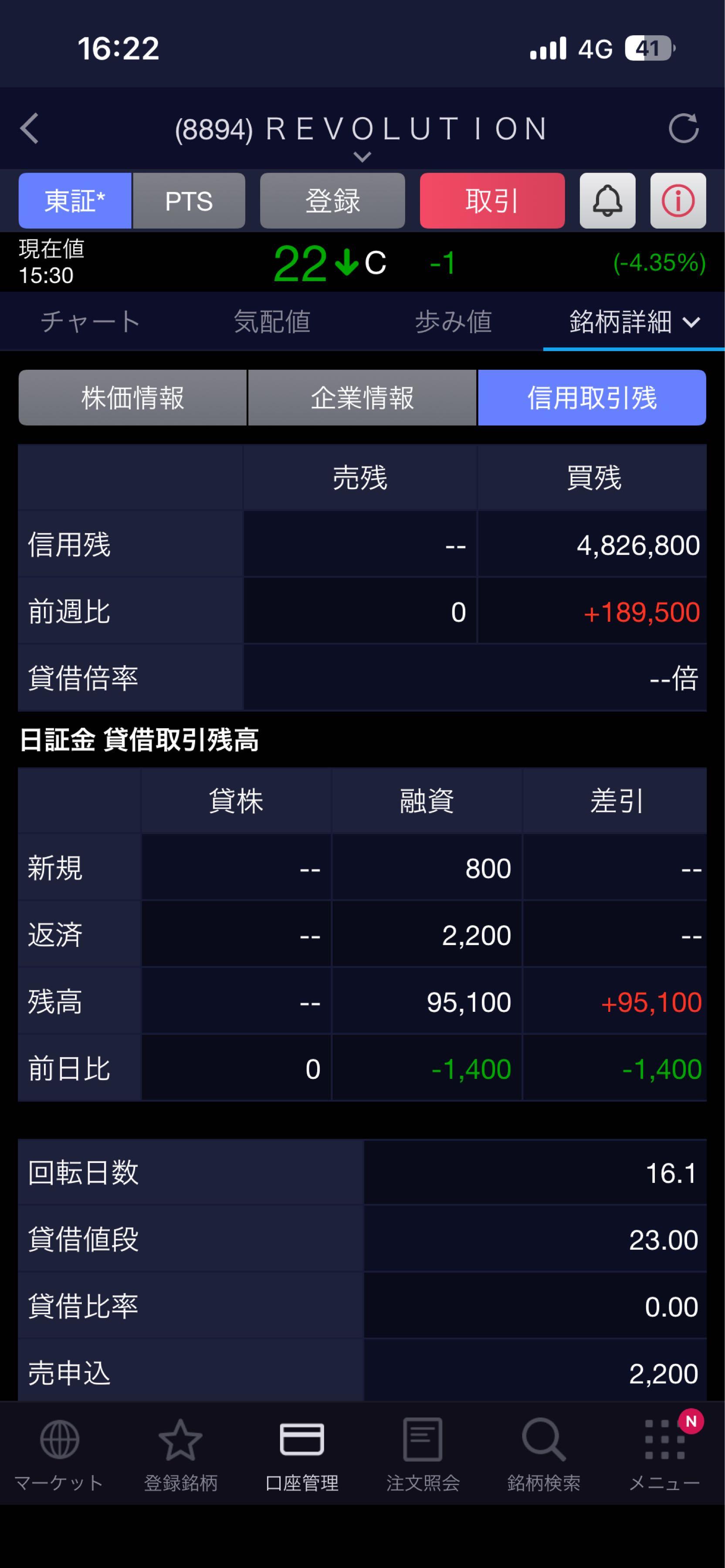Viewport: 725px width, 1568px height.
Task: Expand the REVOLUTION stock title dropdown
Action: [x=362, y=157]
